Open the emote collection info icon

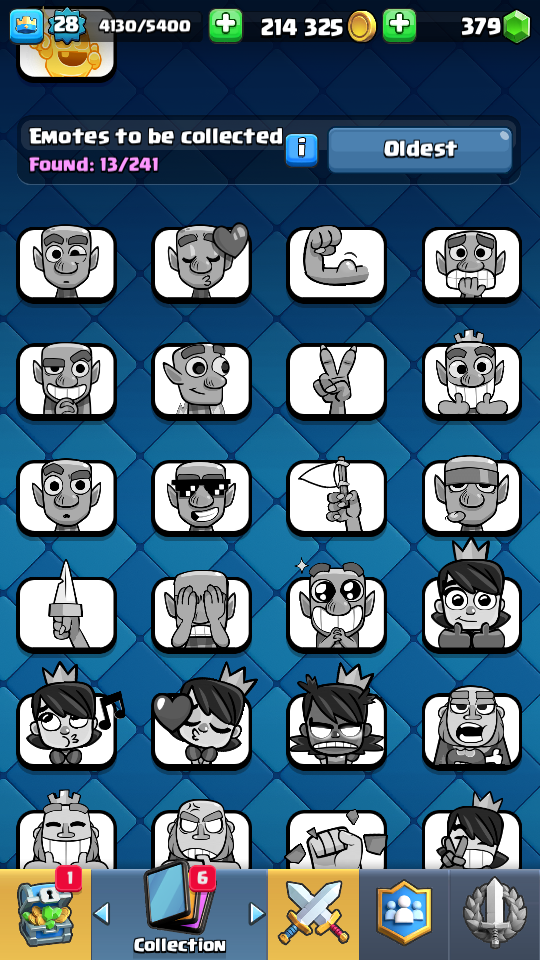coord(302,150)
